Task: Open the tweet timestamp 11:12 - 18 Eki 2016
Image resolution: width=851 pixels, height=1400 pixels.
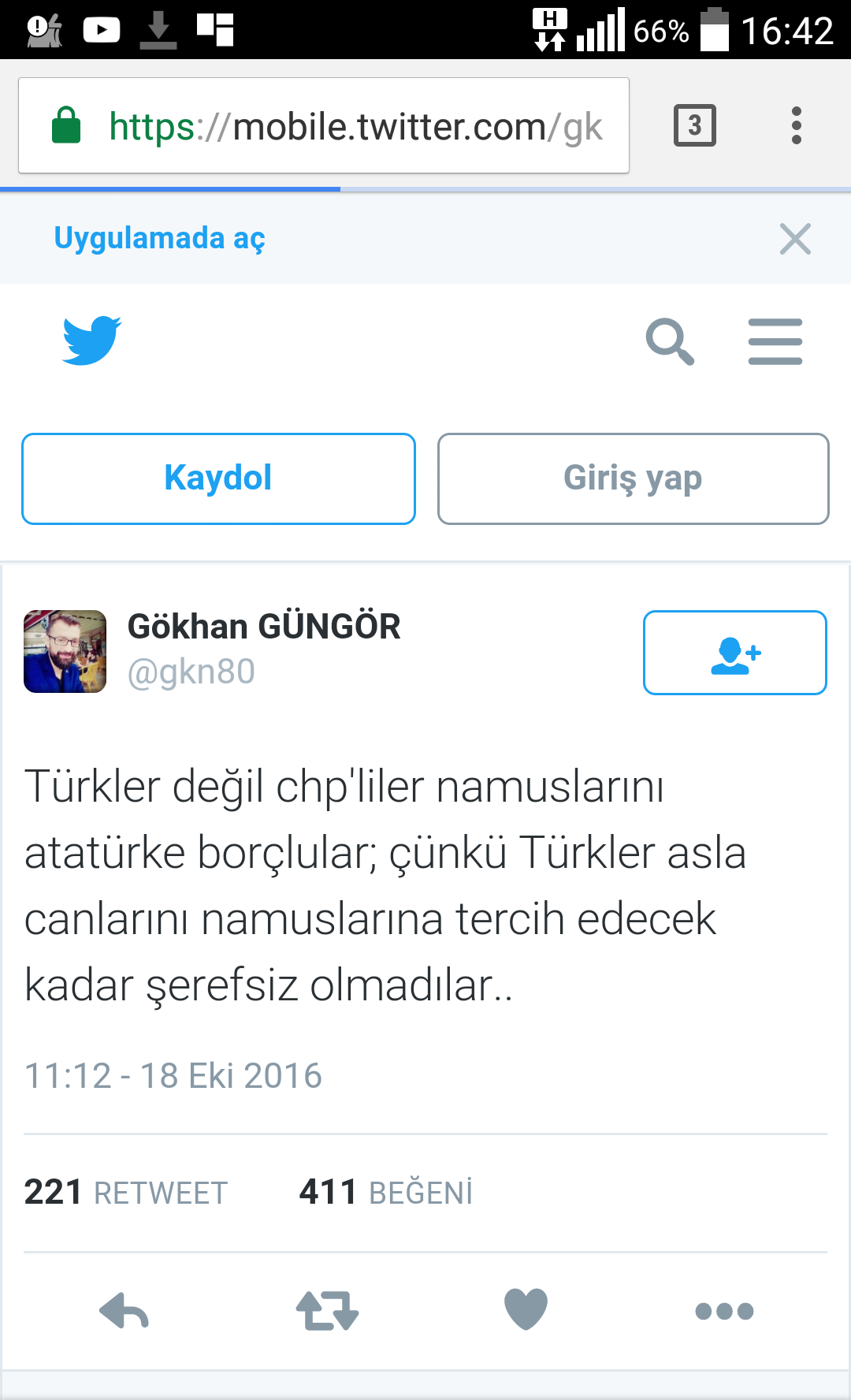Action: pos(173,1076)
